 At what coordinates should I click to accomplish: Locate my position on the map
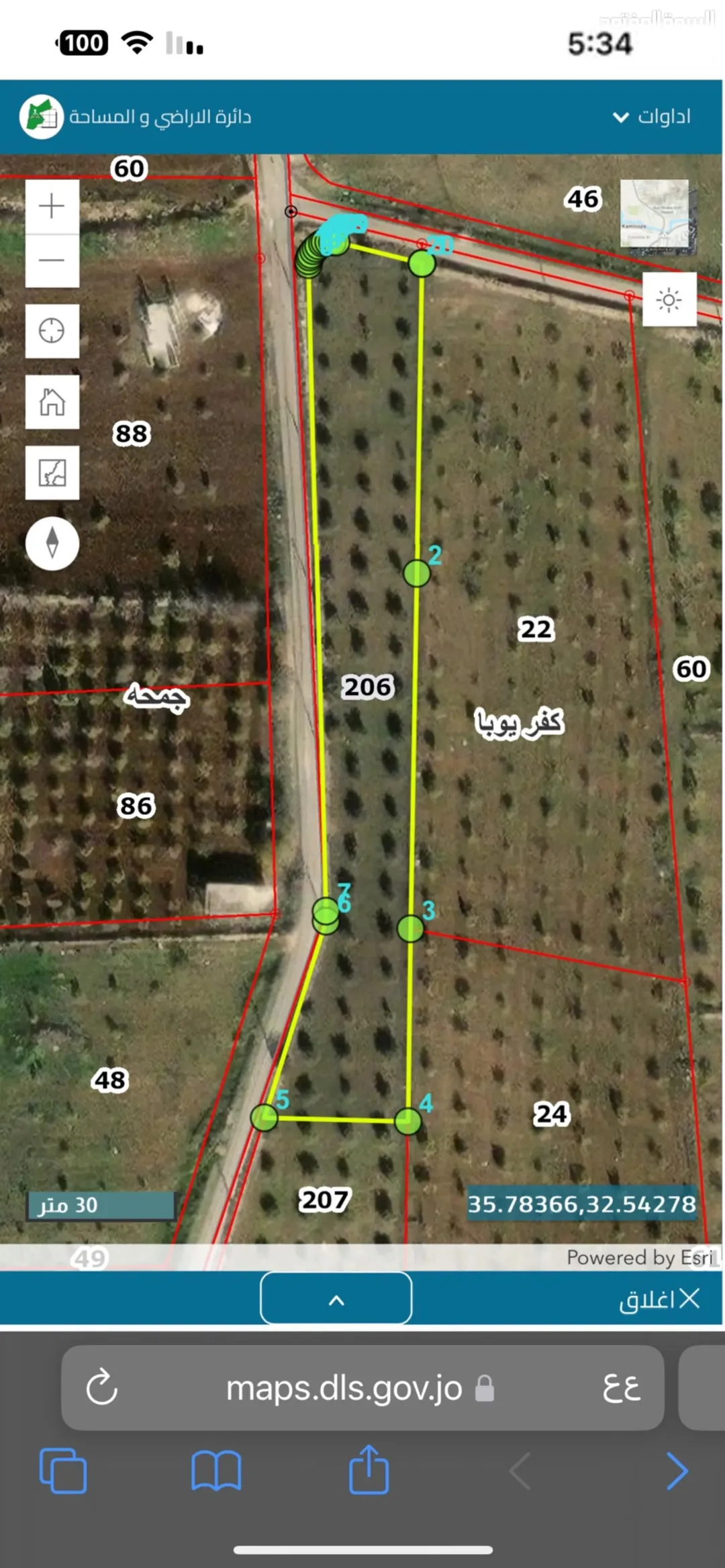coord(52,331)
